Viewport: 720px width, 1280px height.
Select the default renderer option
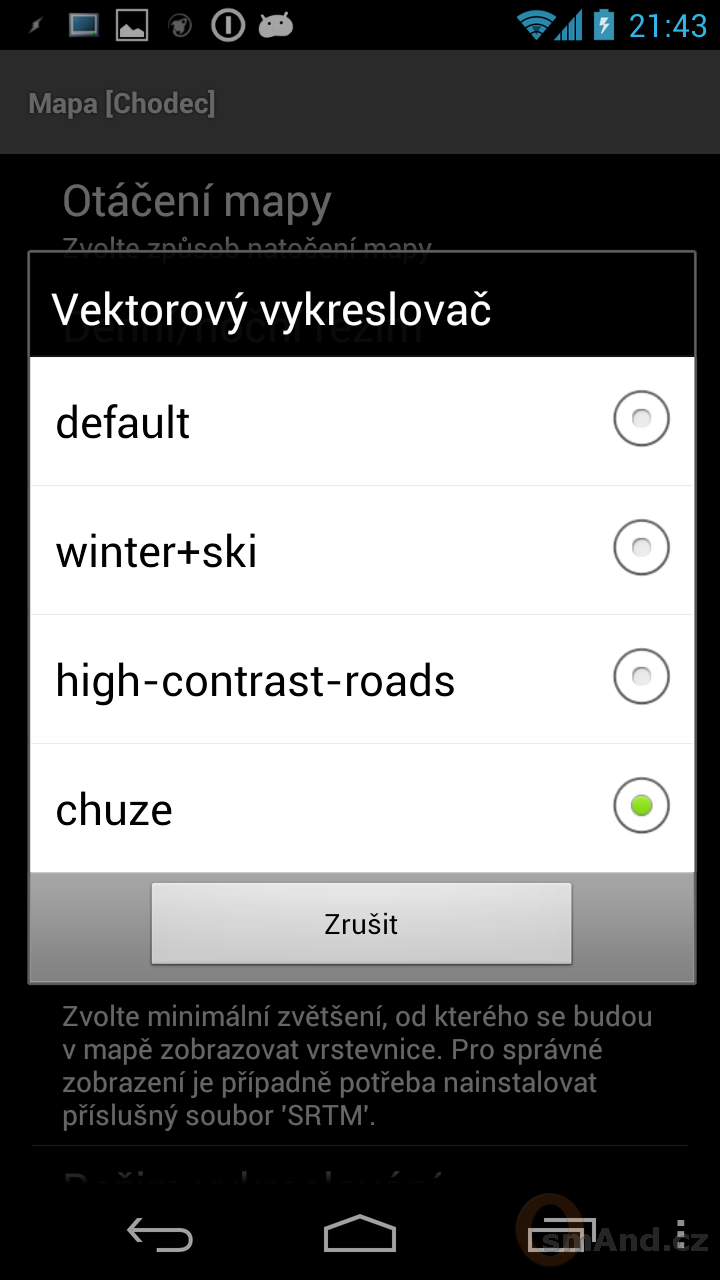pos(362,421)
